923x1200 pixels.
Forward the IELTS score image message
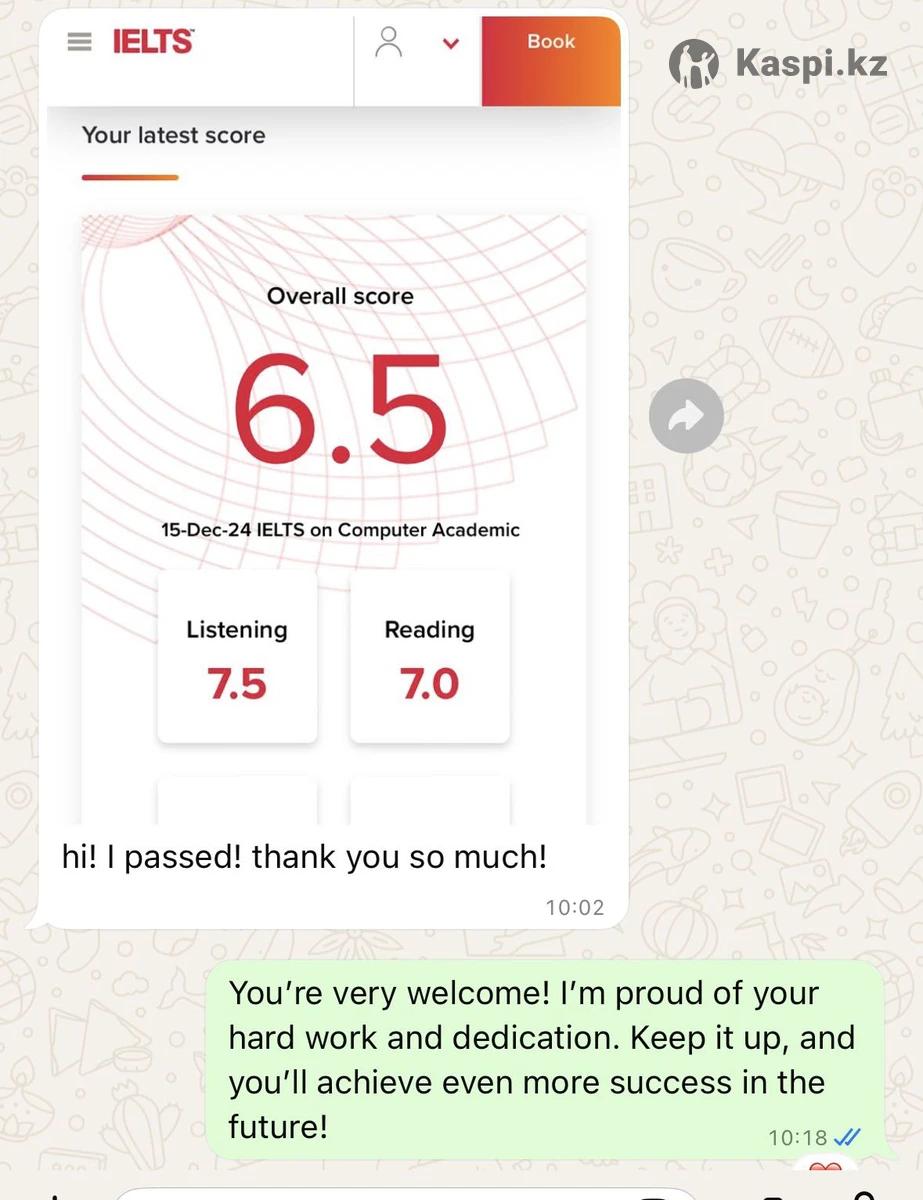(x=686, y=416)
